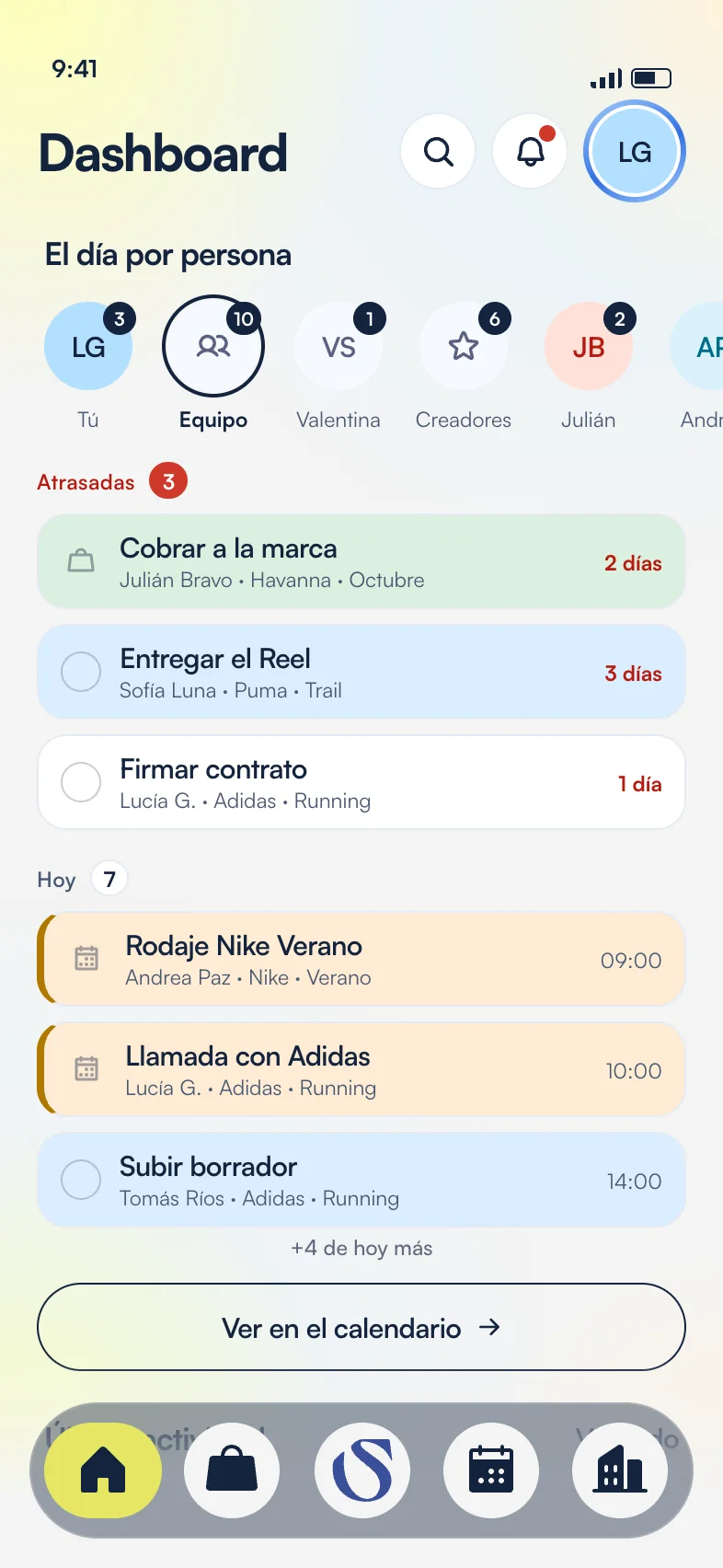The width and height of the screenshot is (723, 1568).
Task: Open Rodaje Nike Verano event
Action: pos(361,959)
